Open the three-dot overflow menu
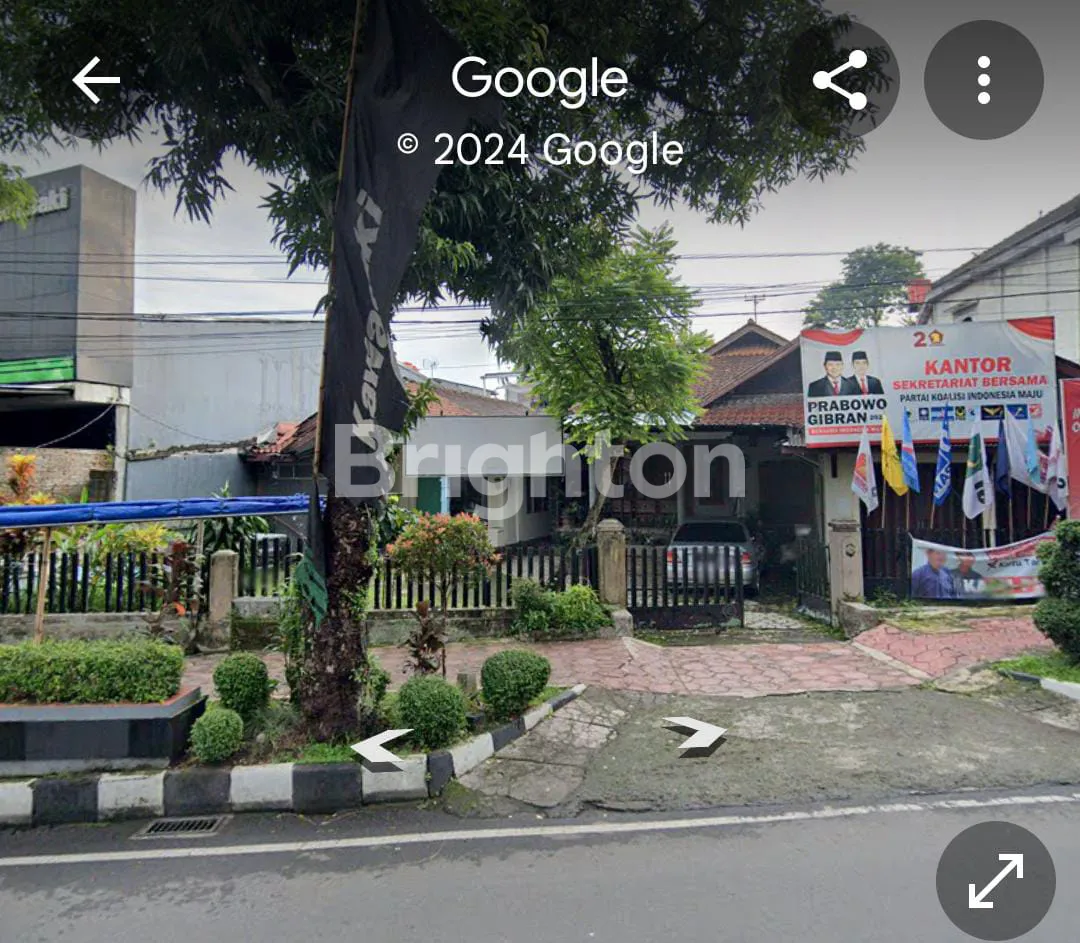This screenshot has height=943, width=1080. 983,80
